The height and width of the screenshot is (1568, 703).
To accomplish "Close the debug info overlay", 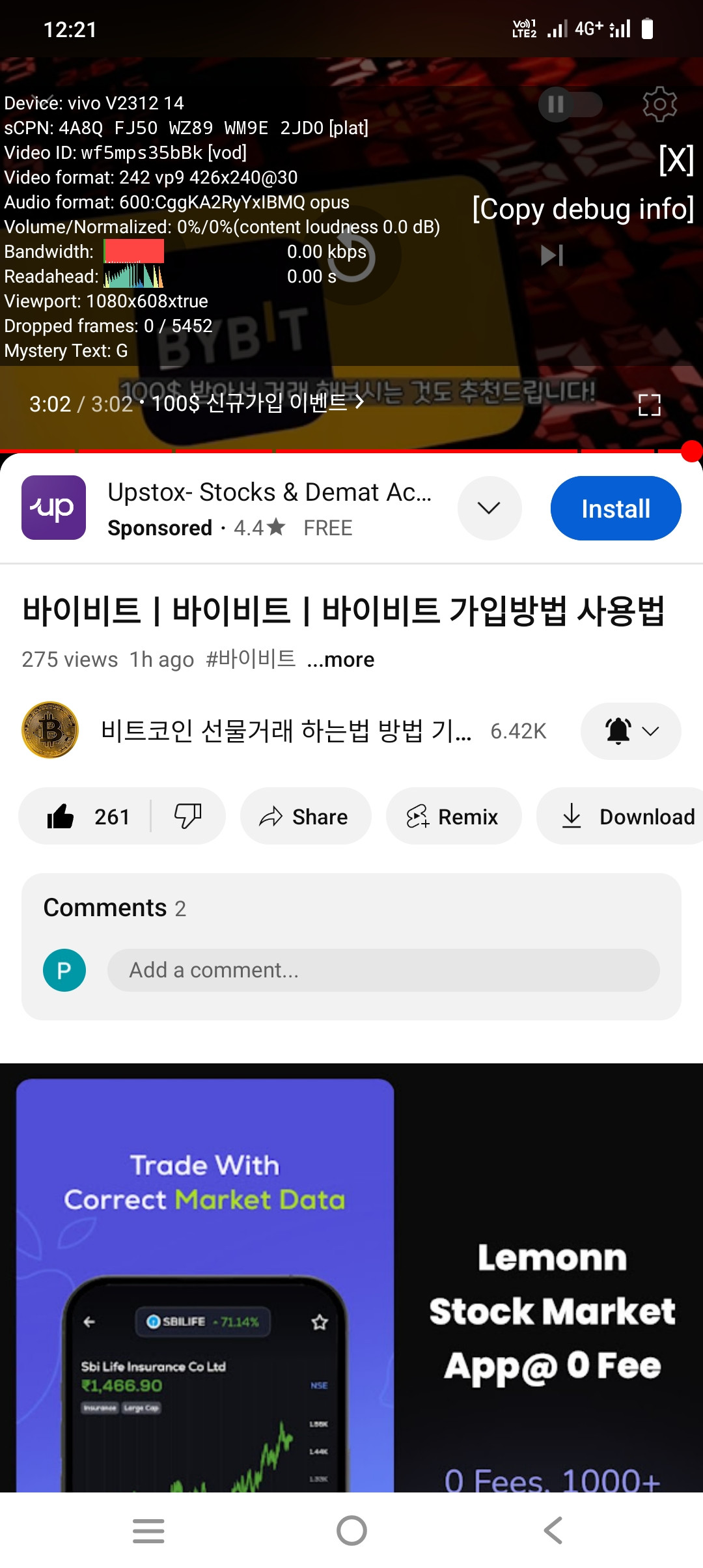I will click(x=676, y=160).
